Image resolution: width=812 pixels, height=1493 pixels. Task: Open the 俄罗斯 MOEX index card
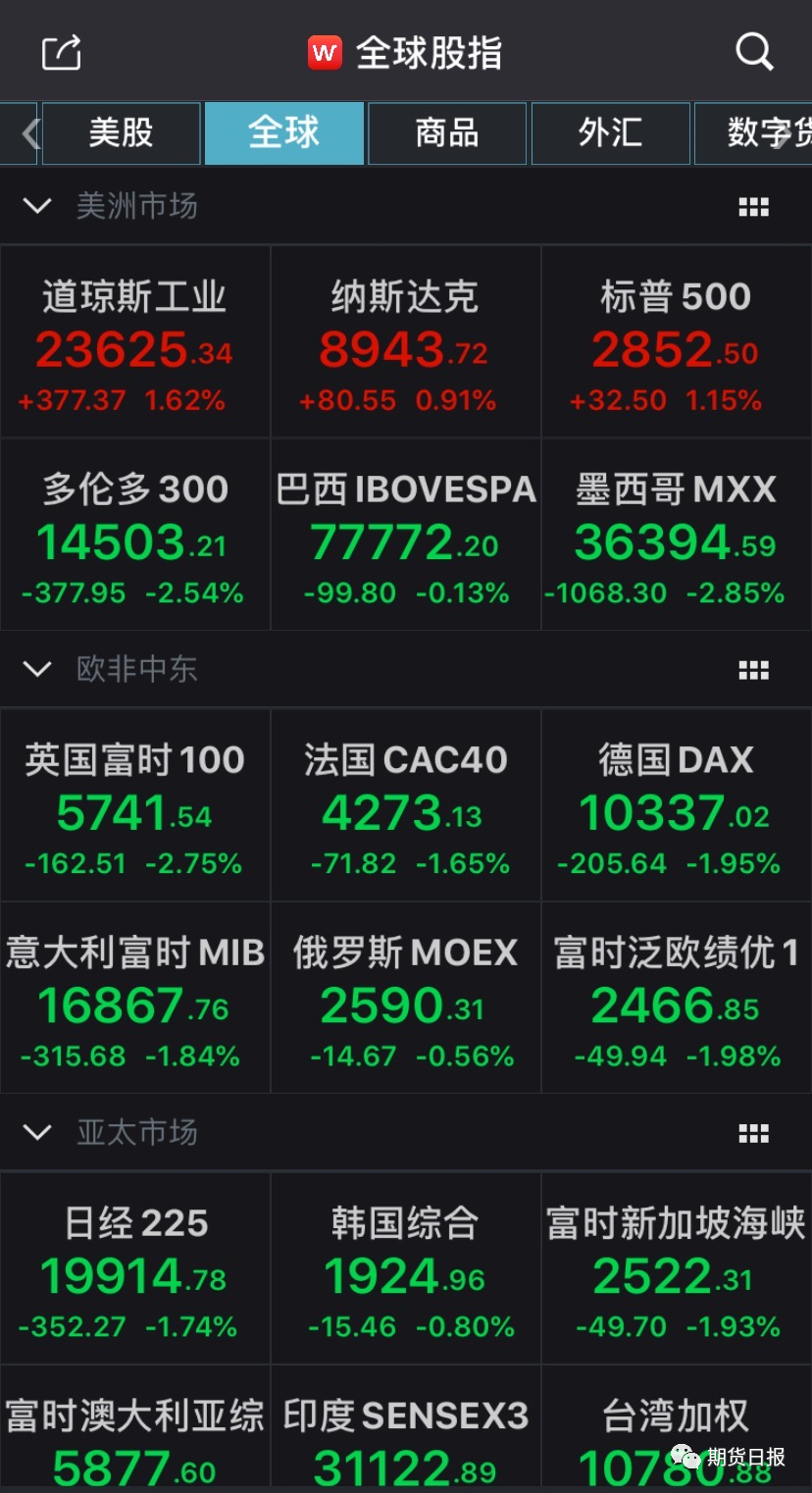pyautogui.click(x=405, y=999)
